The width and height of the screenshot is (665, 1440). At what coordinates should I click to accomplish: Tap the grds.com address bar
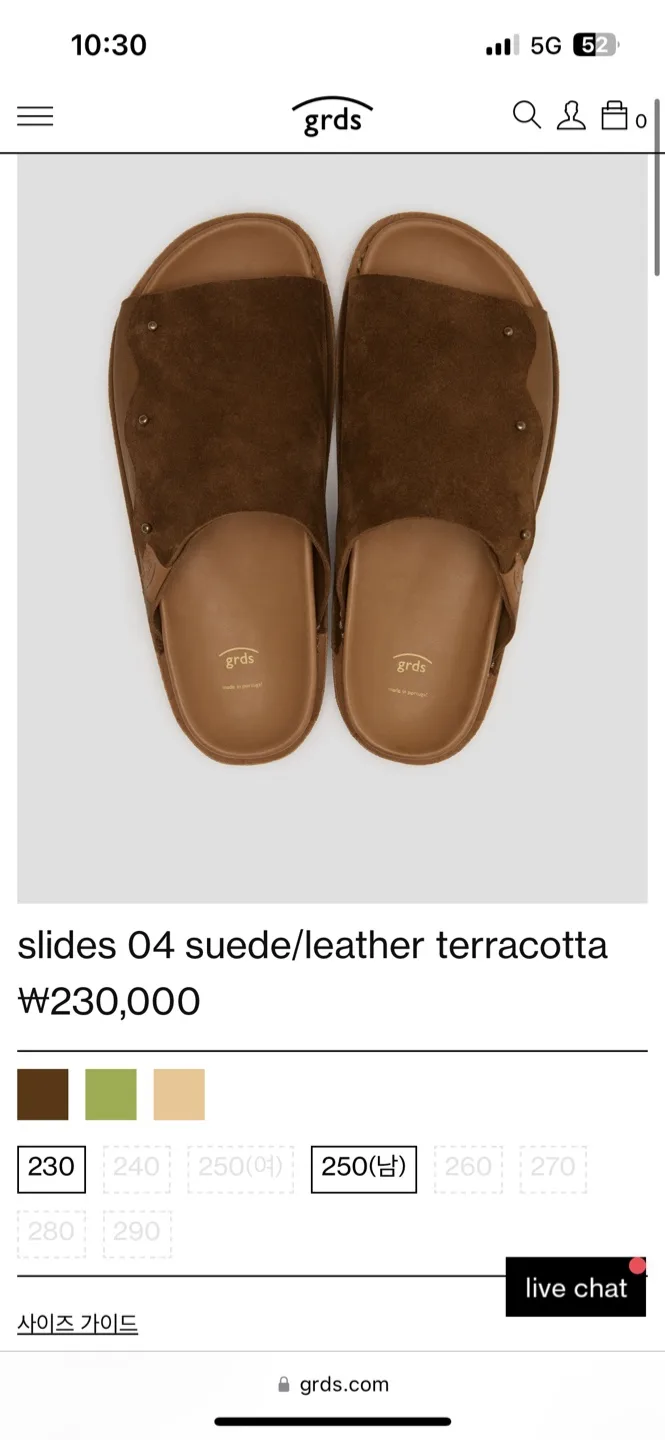point(333,1385)
